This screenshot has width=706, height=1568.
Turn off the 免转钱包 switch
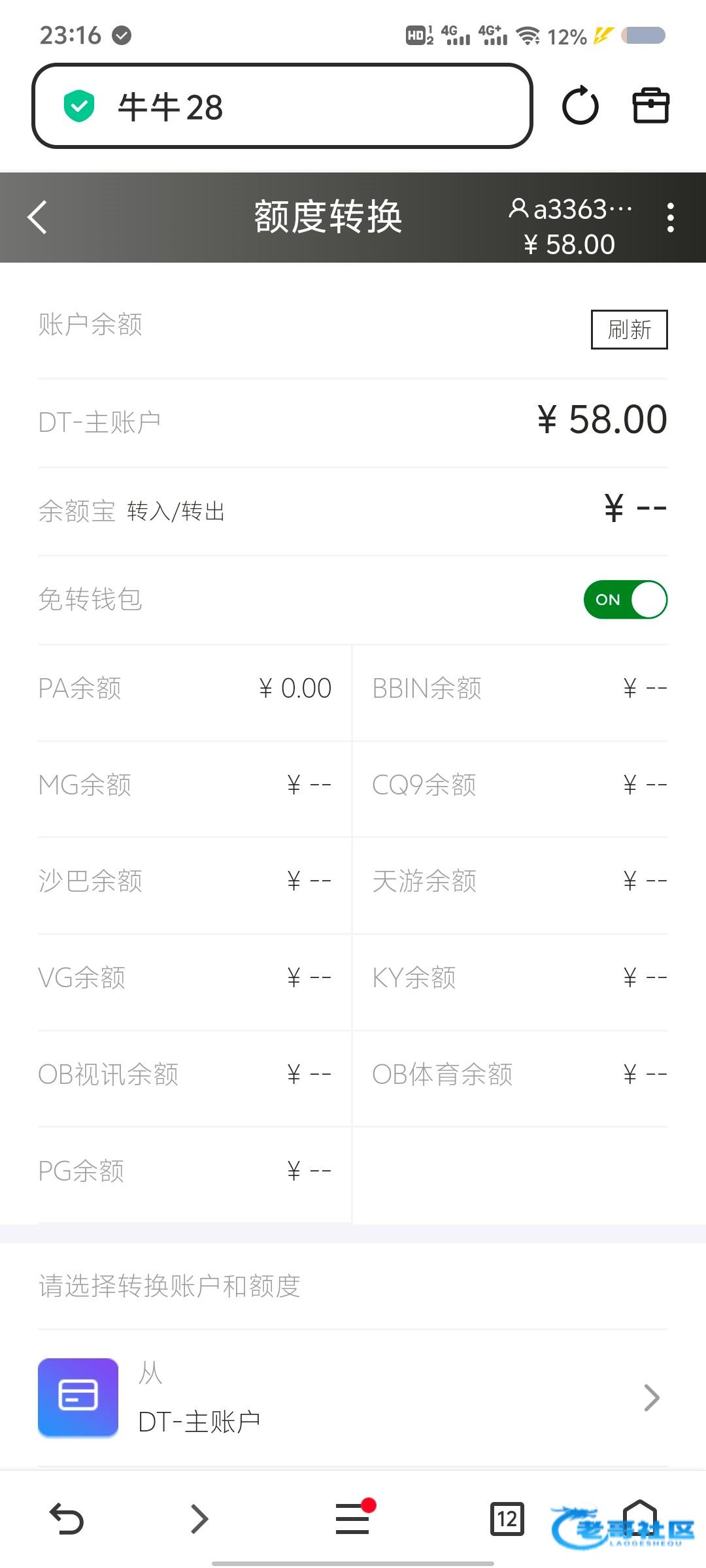click(x=625, y=599)
